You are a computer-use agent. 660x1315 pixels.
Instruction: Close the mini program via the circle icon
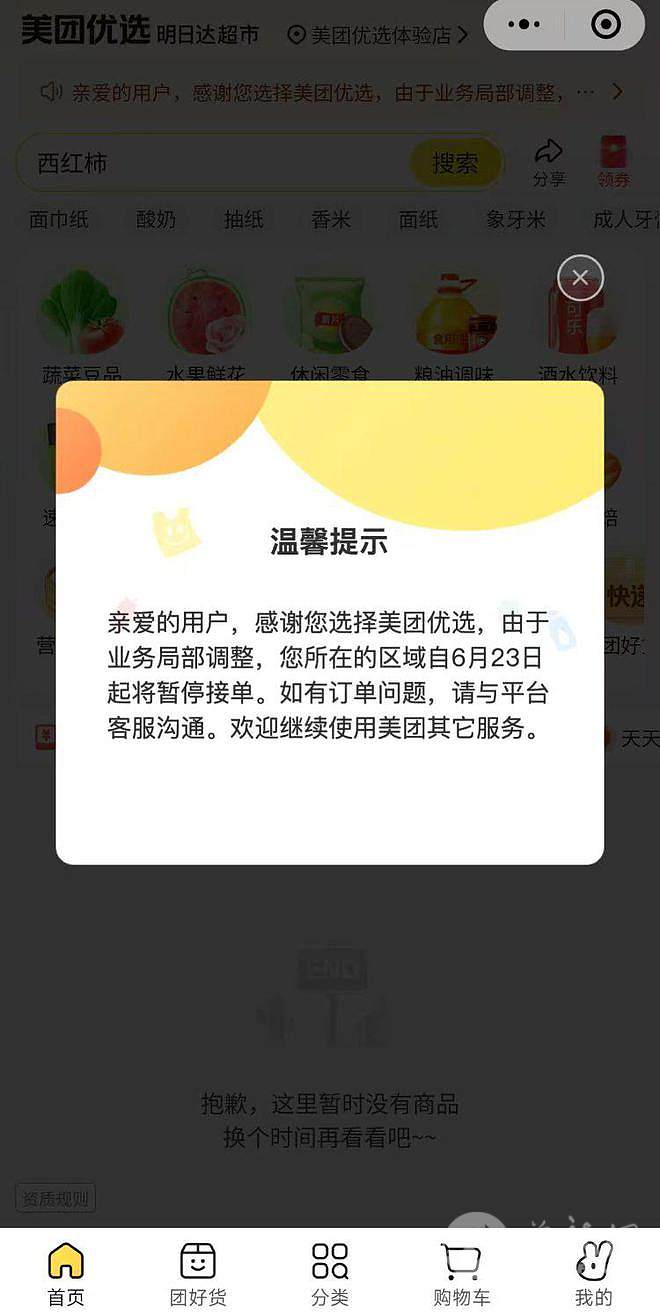click(606, 26)
